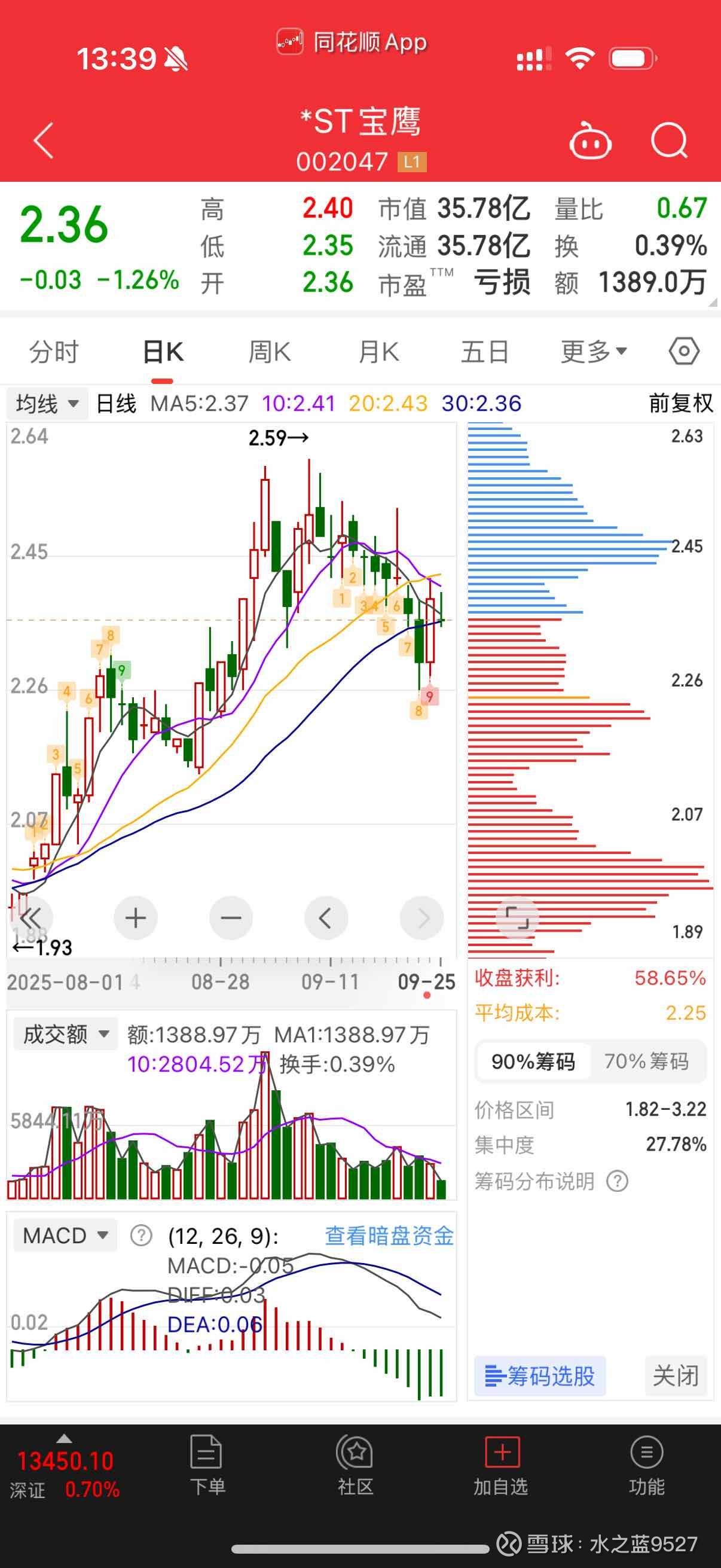The width and height of the screenshot is (721, 1568).
Task: Close the chip distribution panel with 关闭
Action: 675,1375
